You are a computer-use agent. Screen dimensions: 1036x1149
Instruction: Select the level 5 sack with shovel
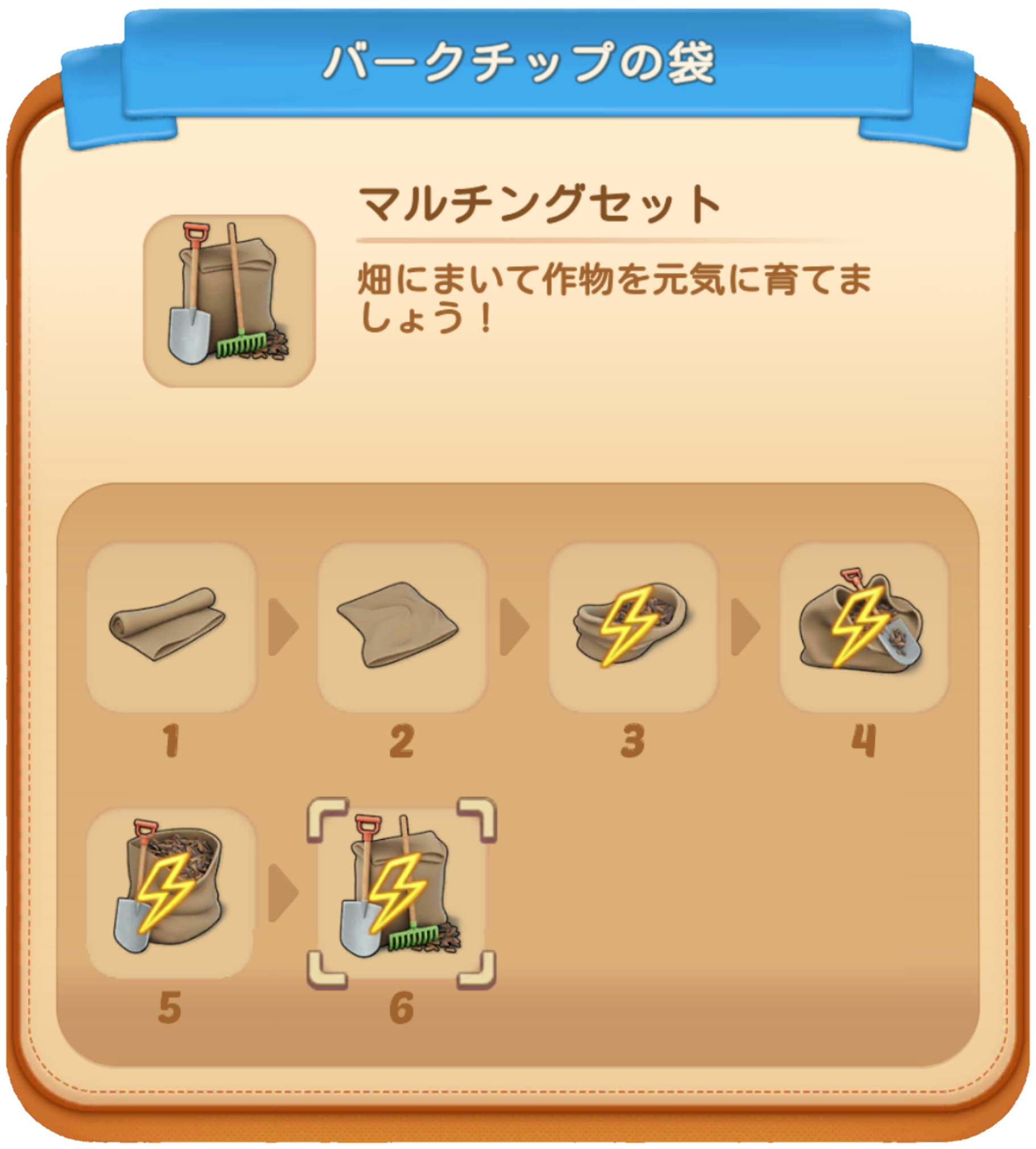170,892
